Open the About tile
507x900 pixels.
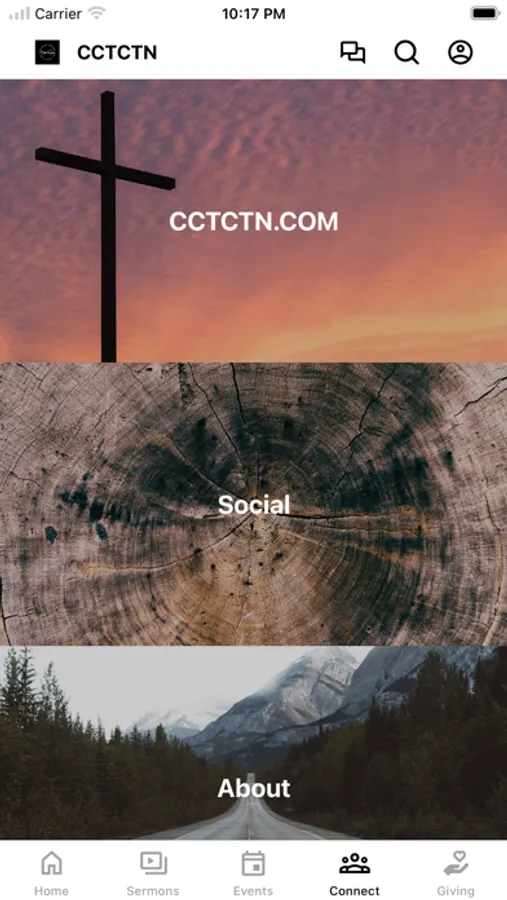tap(253, 743)
